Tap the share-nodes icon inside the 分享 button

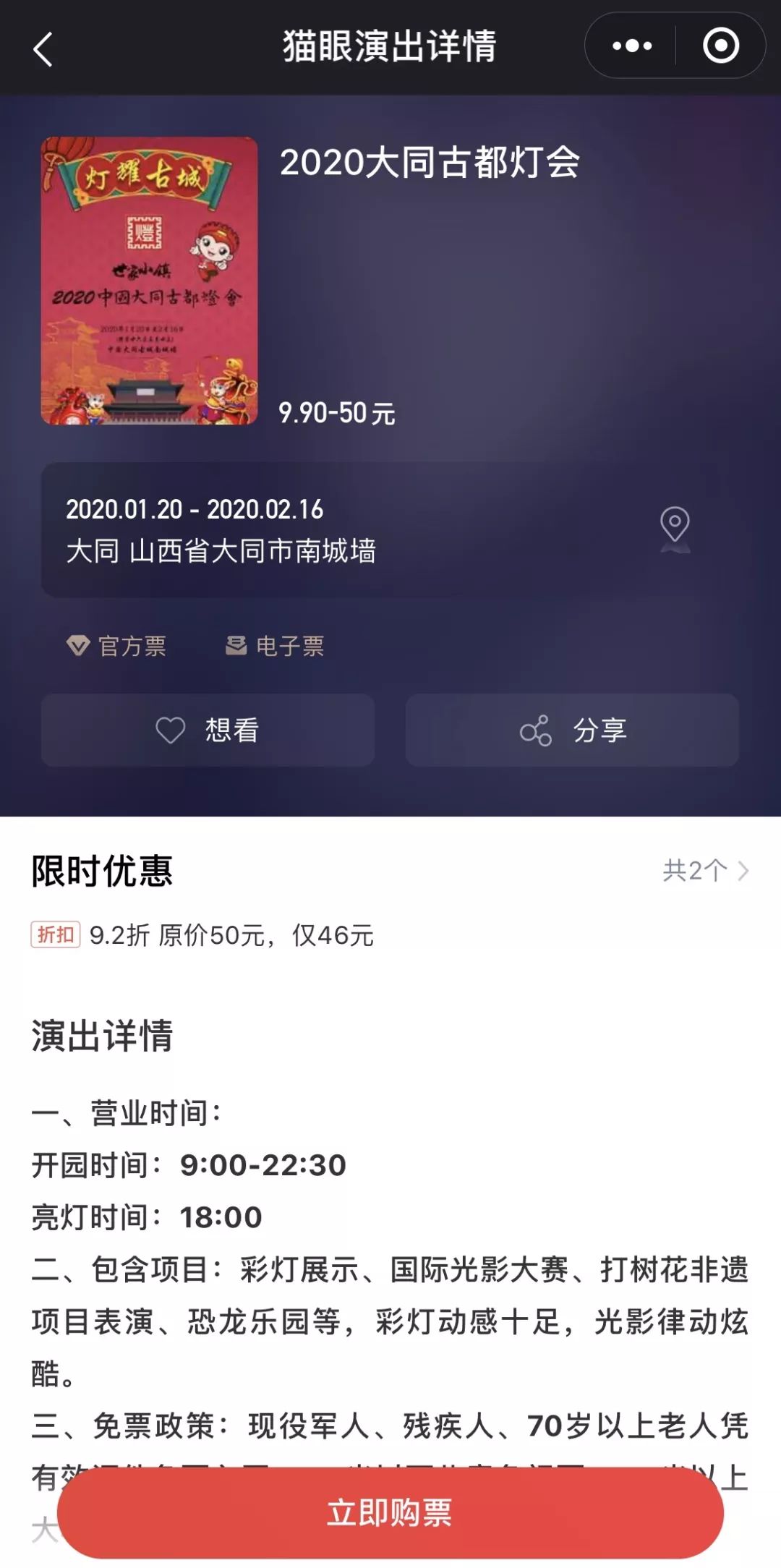(534, 730)
